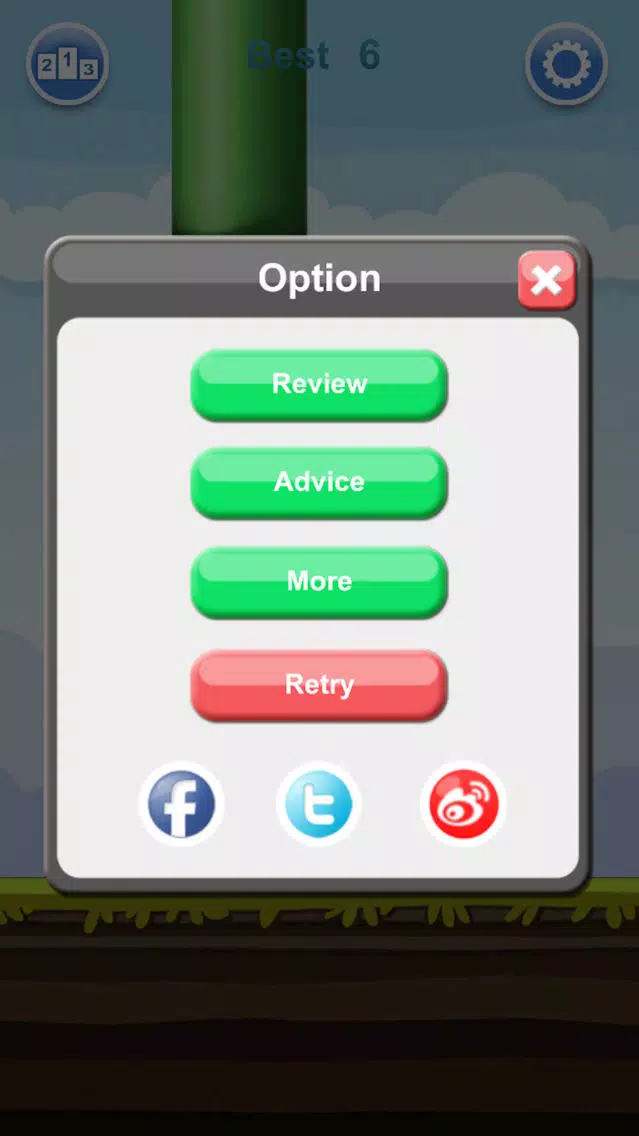Open the Advice option

[319, 482]
